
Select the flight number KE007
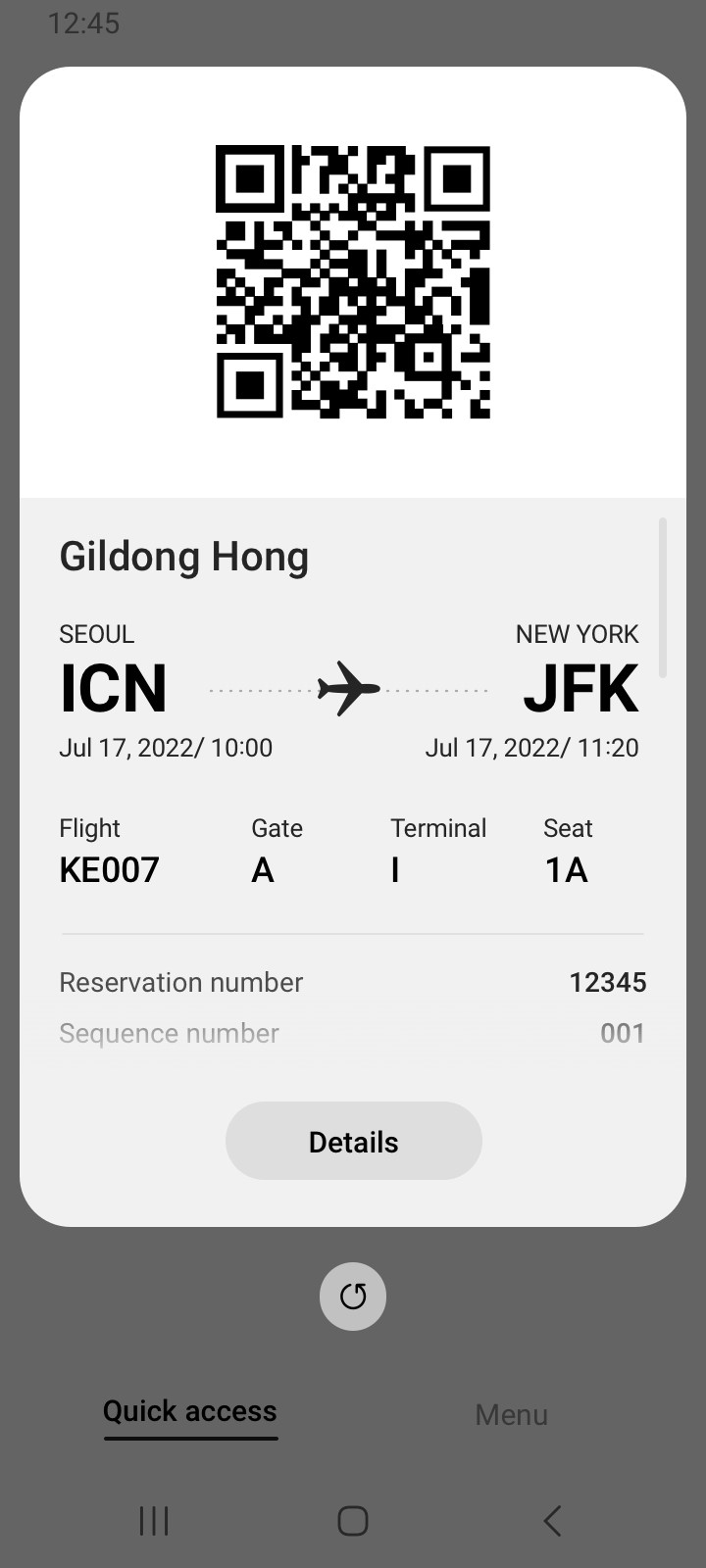point(109,869)
